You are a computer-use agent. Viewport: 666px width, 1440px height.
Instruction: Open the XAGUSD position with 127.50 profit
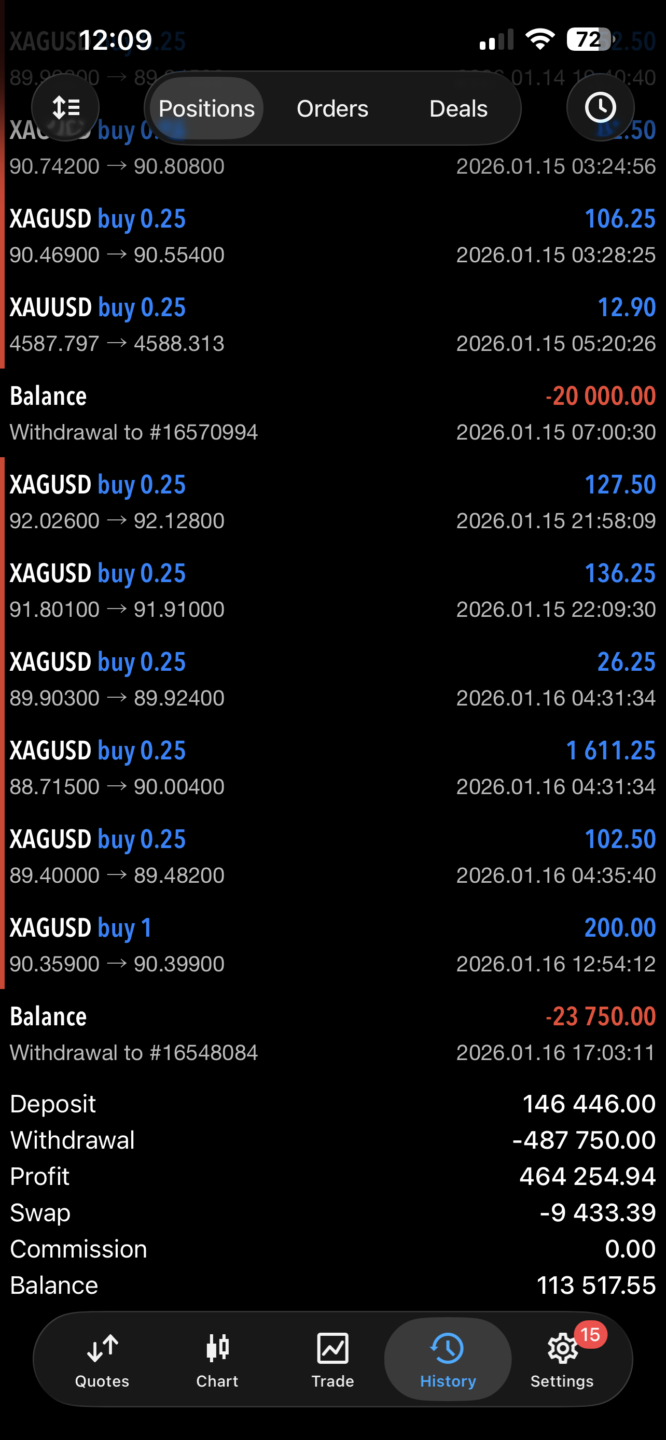tap(333, 502)
